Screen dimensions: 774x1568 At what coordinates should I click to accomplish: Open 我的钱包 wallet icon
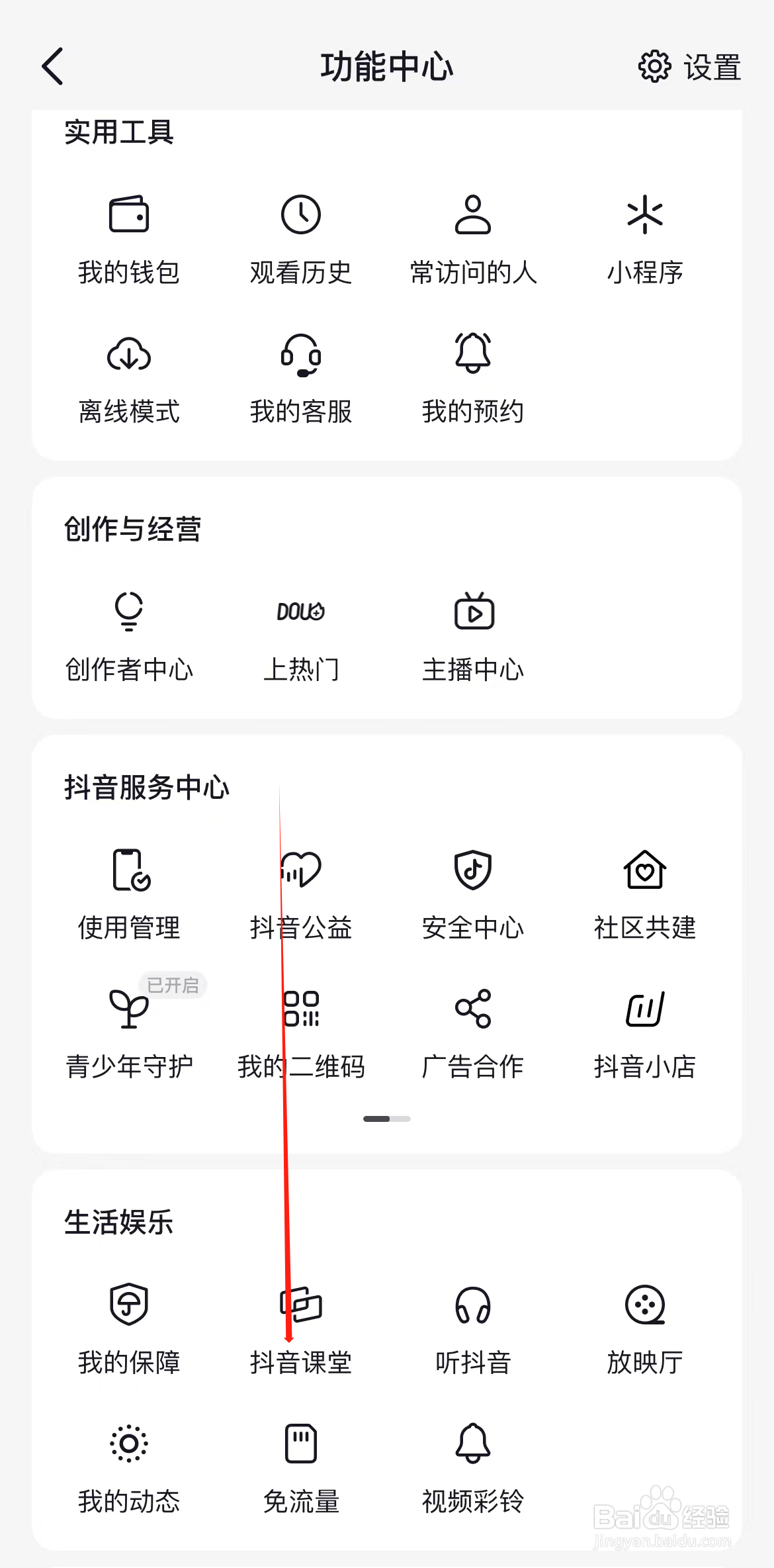pyautogui.click(x=128, y=238)
